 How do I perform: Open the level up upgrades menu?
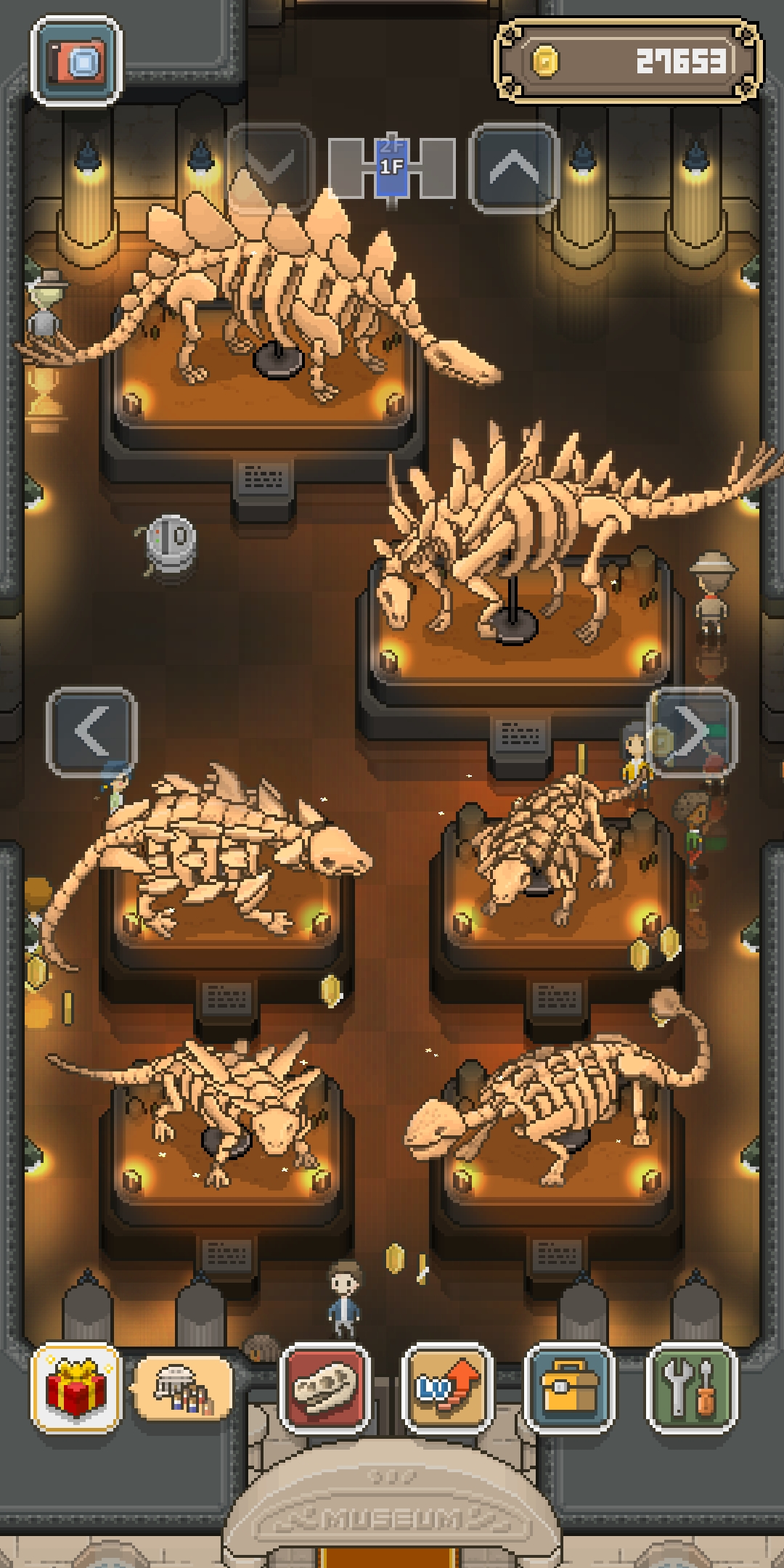[x=447, y=1388]
